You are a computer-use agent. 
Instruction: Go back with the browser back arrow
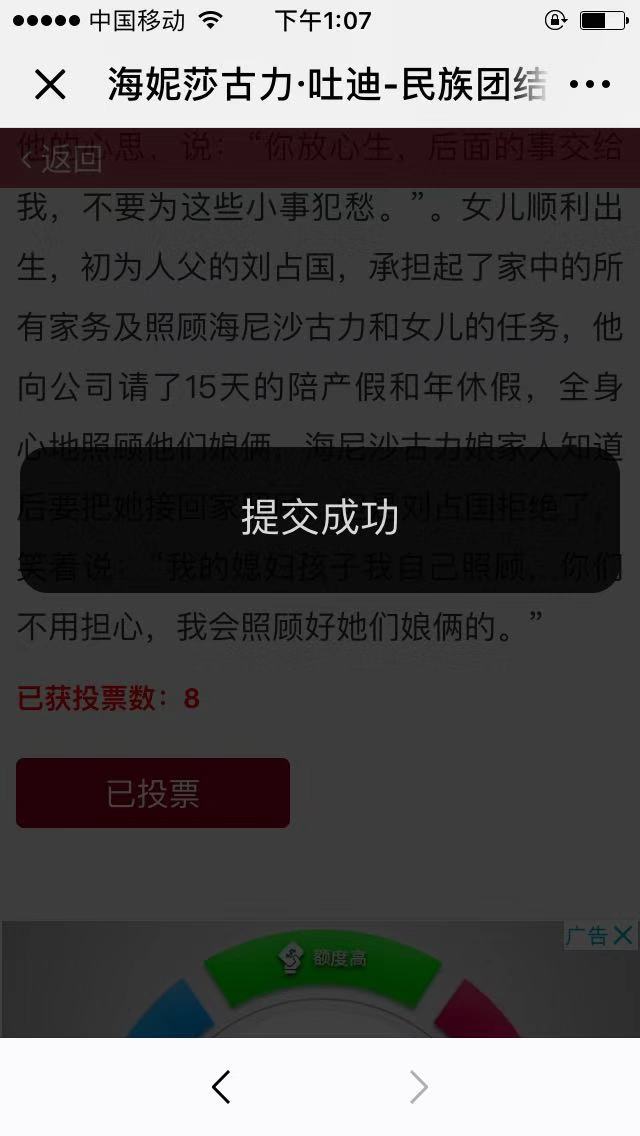click(x=221, y=1087)
